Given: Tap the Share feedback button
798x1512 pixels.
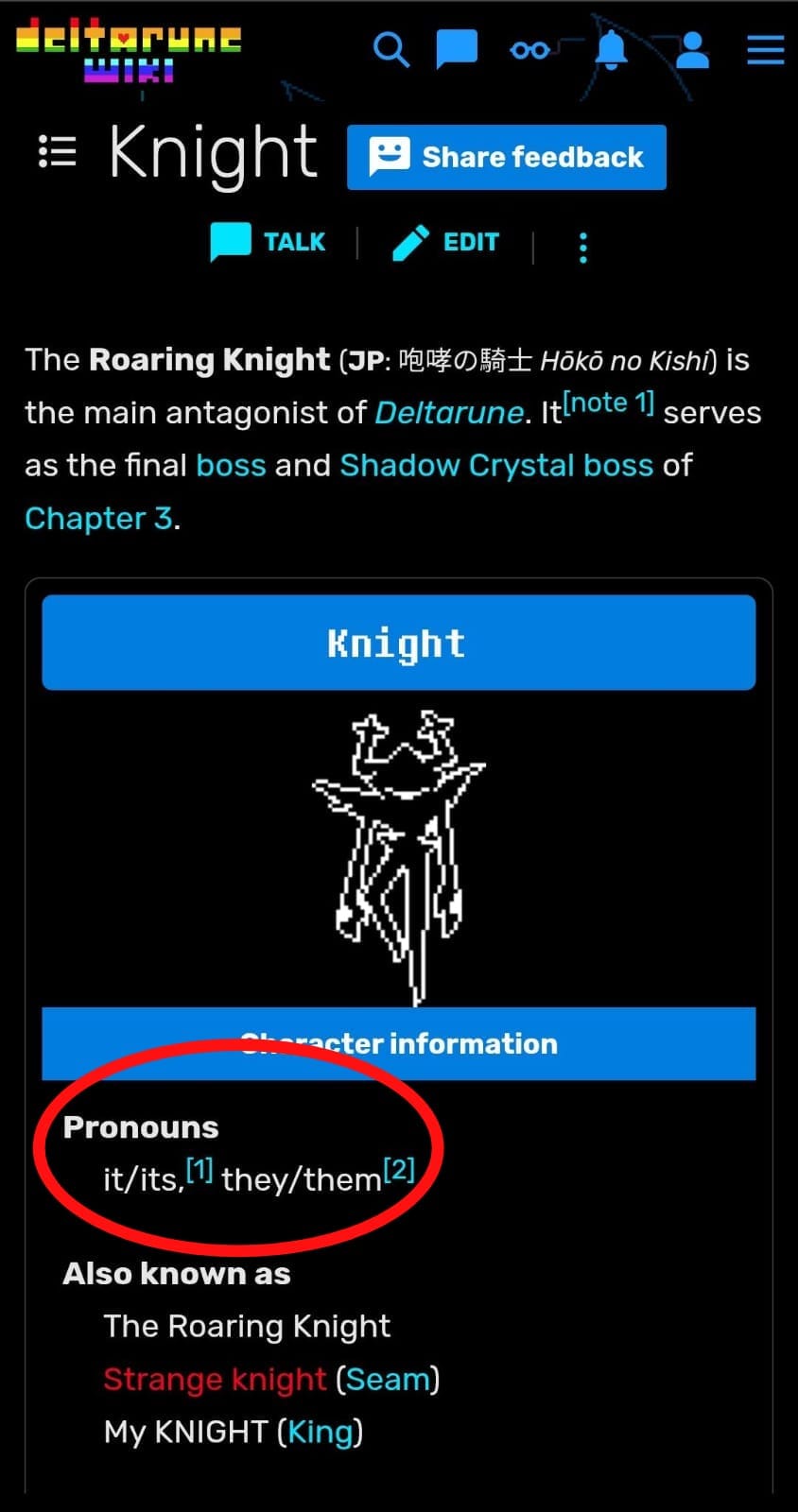Looking at the screenshot, I should coord(507,157).
